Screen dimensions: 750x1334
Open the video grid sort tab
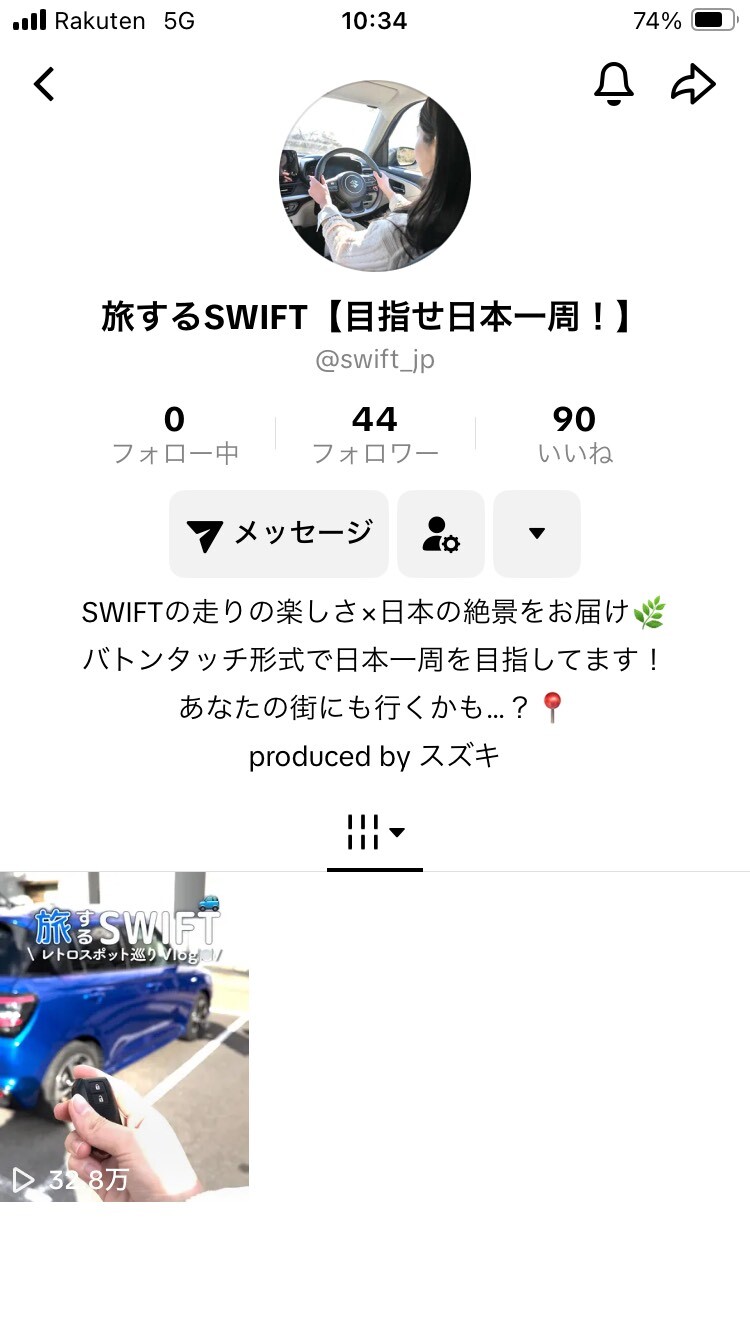pyautogui.click(x=374, y=832)
